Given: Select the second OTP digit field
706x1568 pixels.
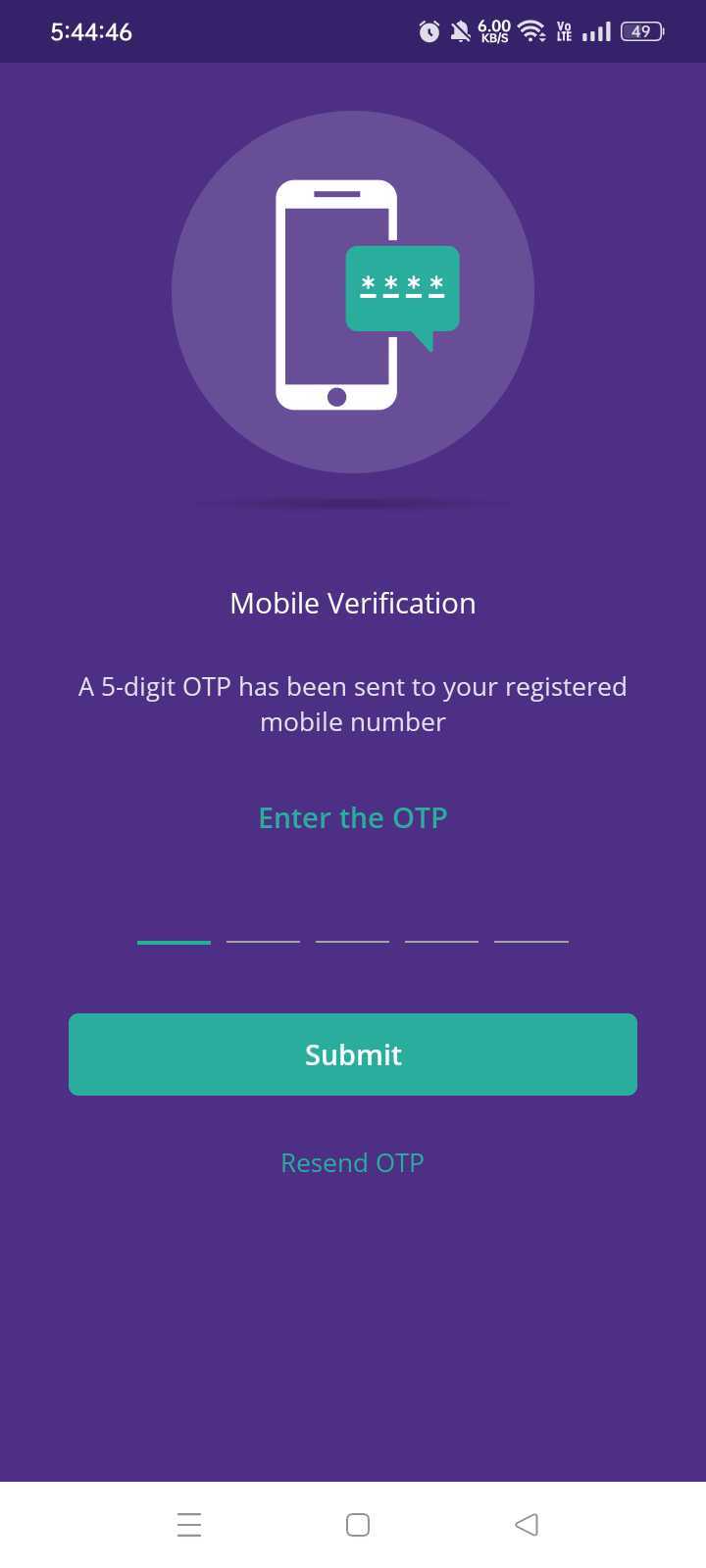Looking at the screenshot, I should click(263, 921).
